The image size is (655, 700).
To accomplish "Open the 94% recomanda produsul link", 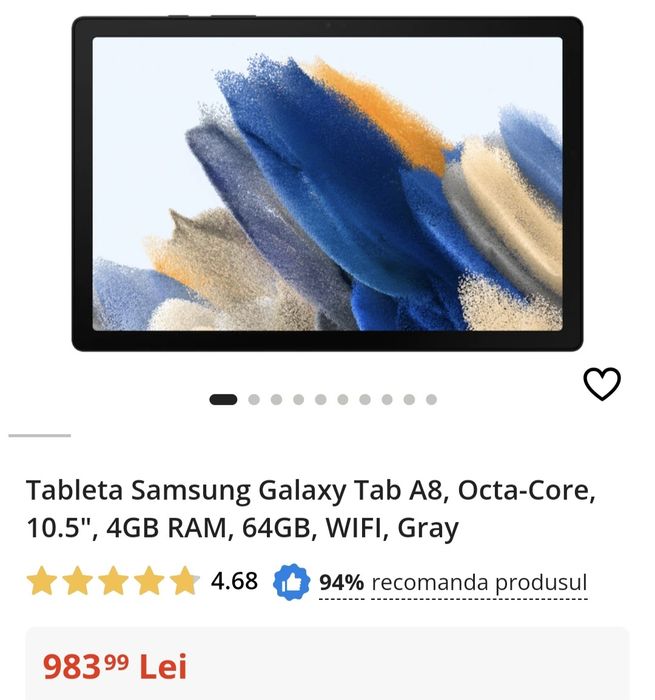I will tap(452, 582).
